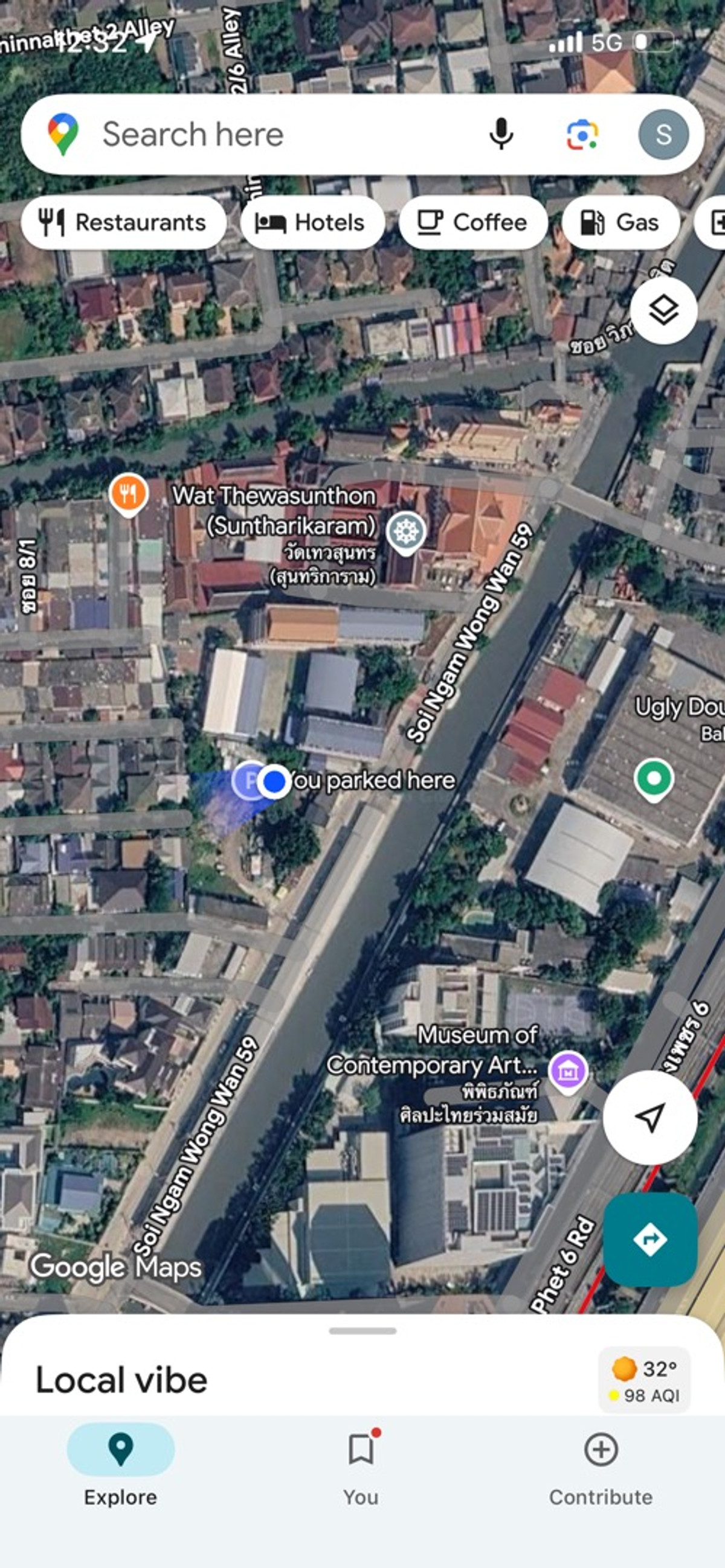Viewport: 725px width, 1568px height.
Task: Open the Museum of Contemporary Art marker
Action: [568, 1070]
